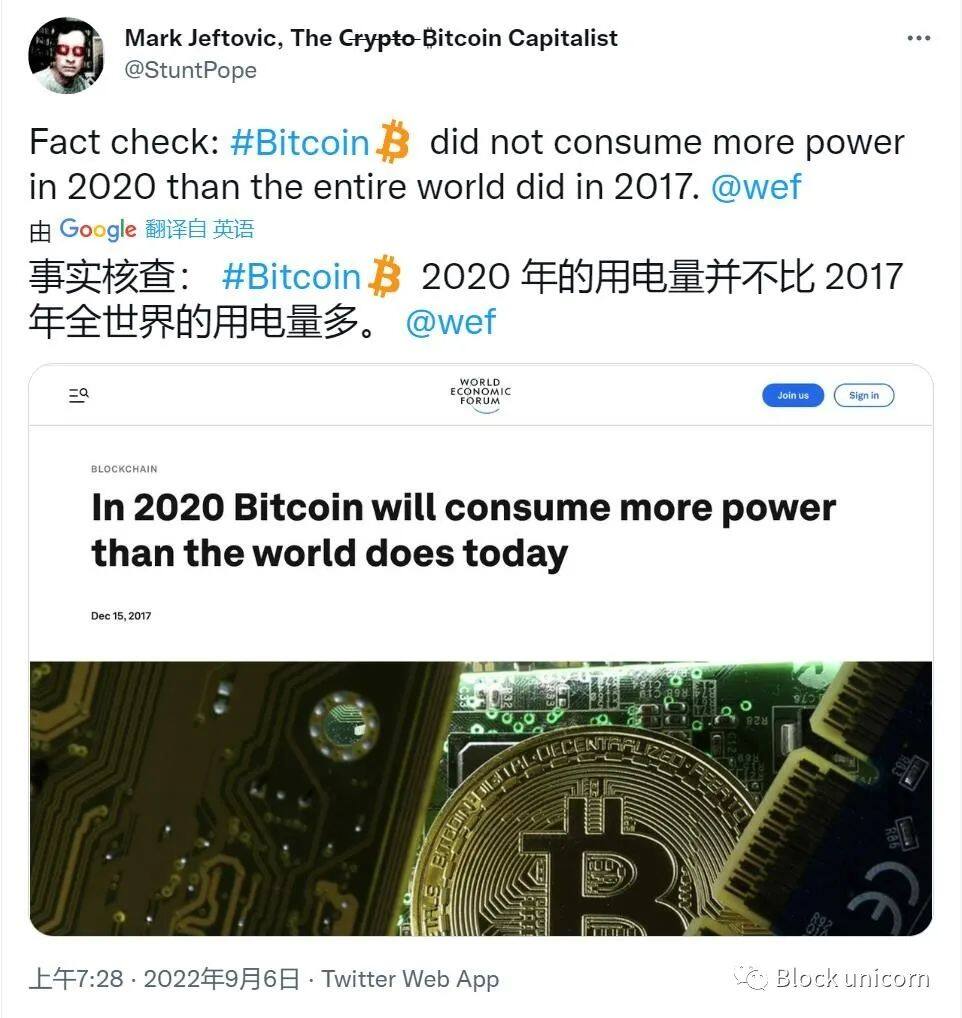Image resolution: width=962 pixels, height=1018 pixels.
Task: Open the #Bitcoin hashtag in Chinese translation
Action: (x=291, y=277)
